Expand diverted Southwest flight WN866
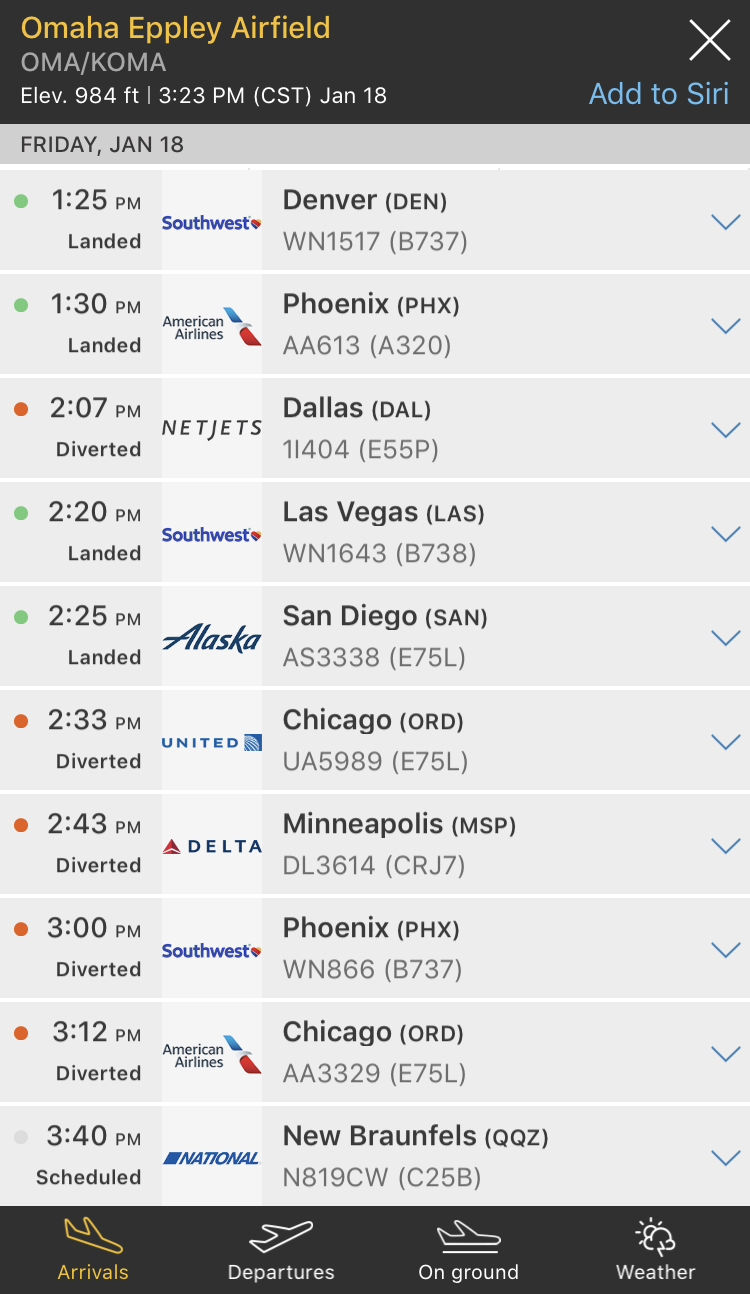 pyautogui.click(x=724, y=949)
